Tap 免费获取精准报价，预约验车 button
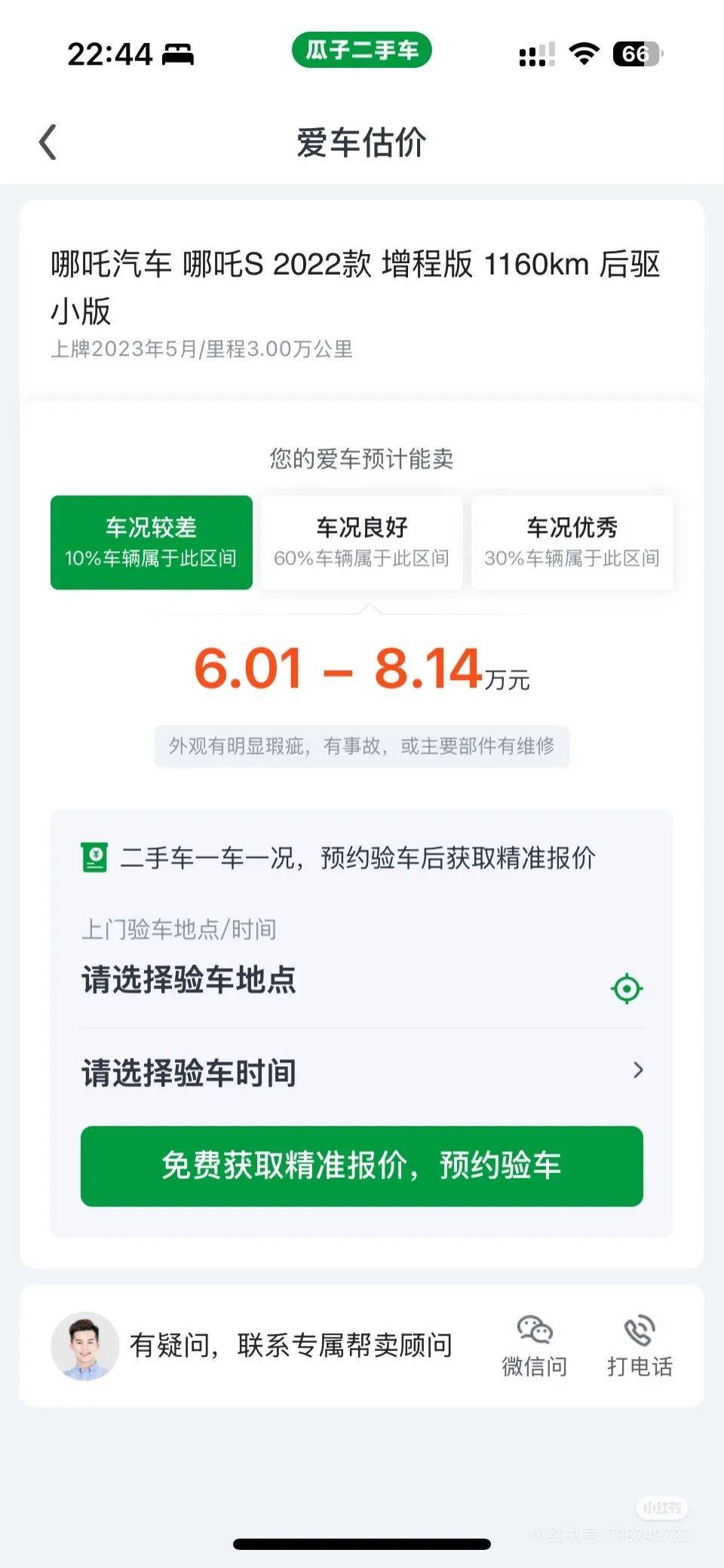Screen dimensions: 724x1568 [362, 1166]
